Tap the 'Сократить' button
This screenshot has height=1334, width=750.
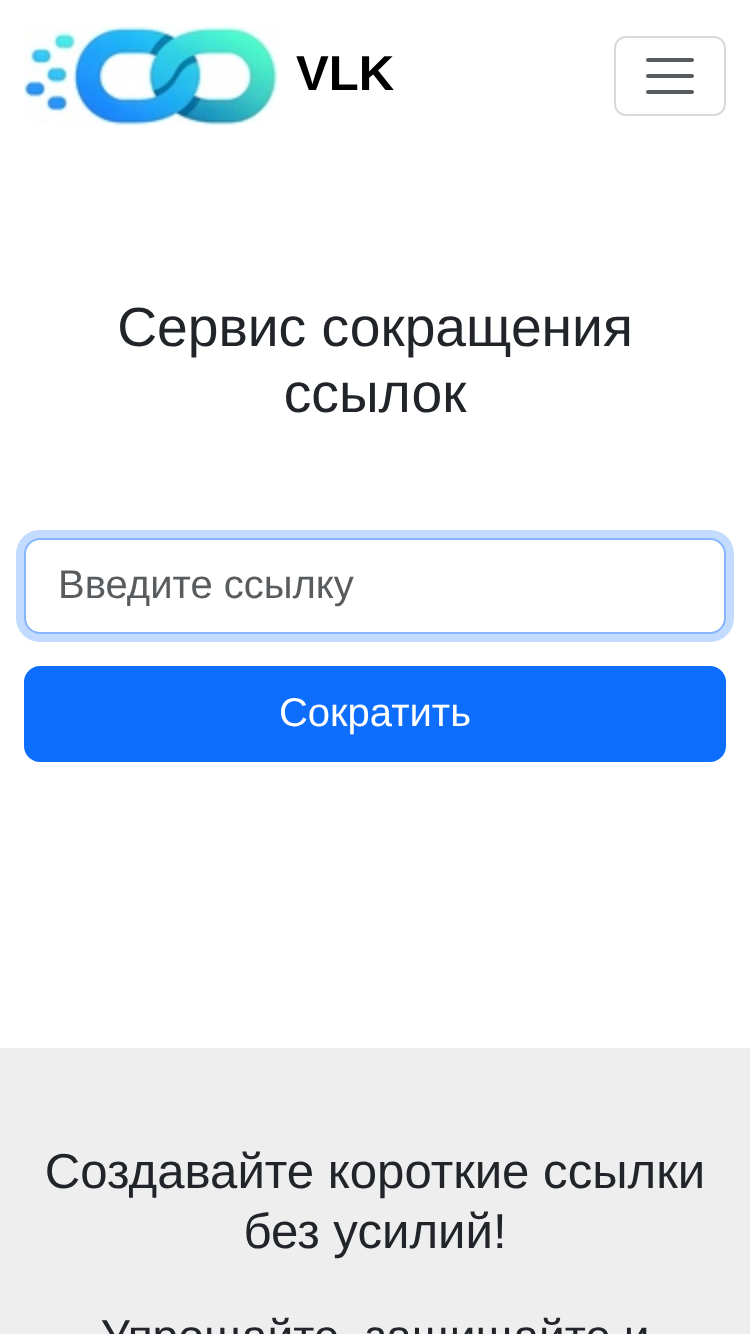click(375, 714)
